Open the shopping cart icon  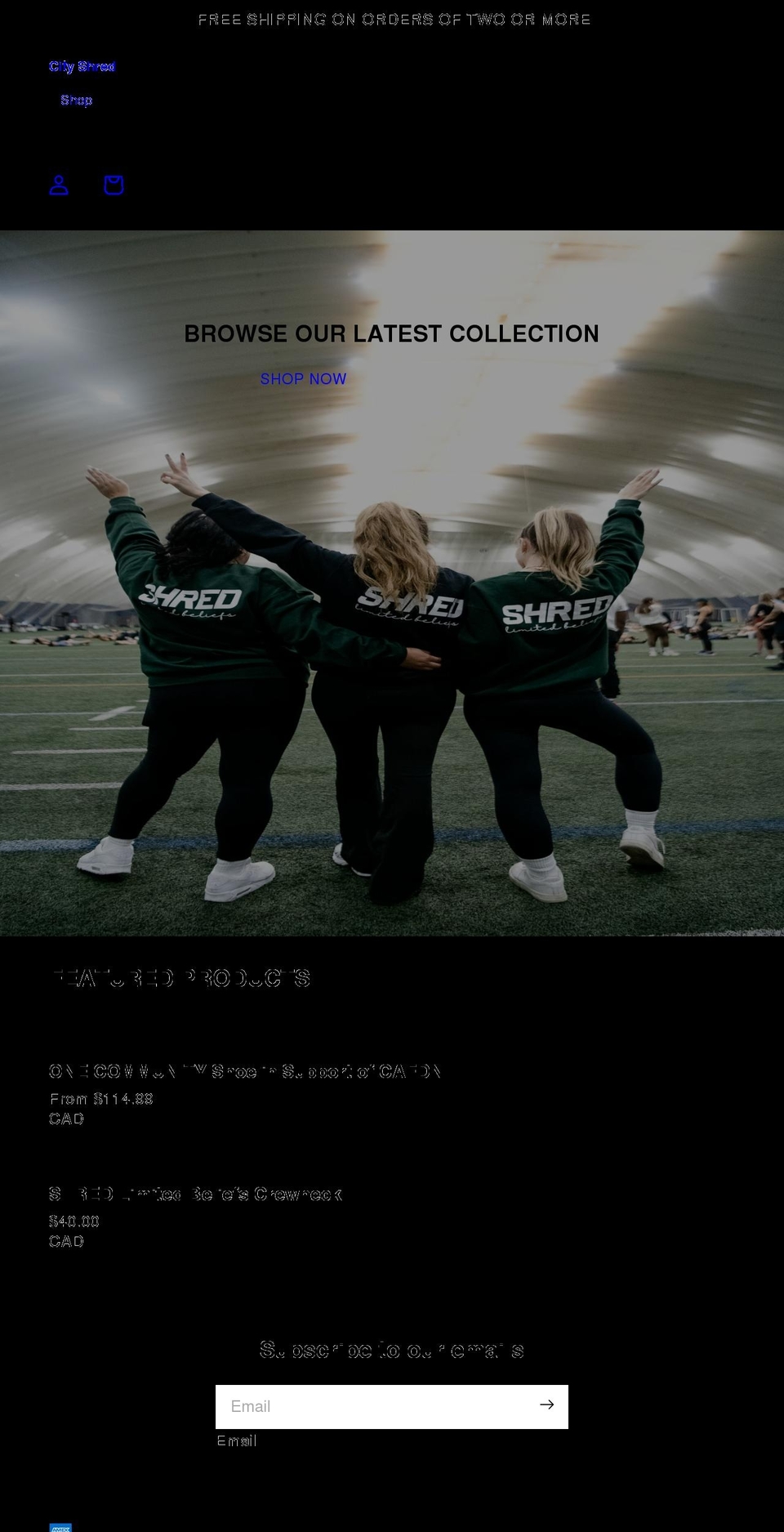(114, 185)
